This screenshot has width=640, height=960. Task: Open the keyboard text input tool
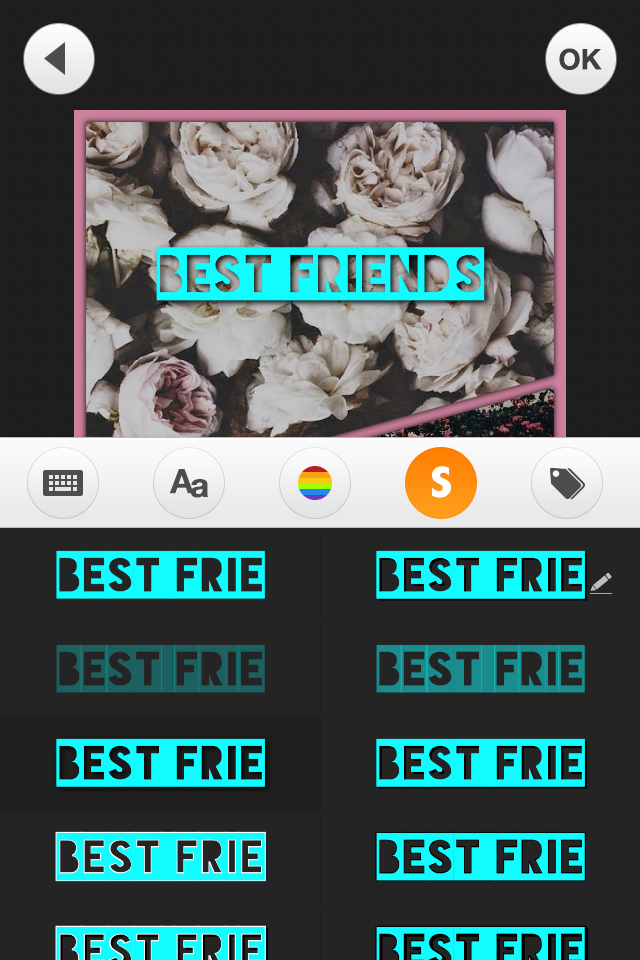click(63, 483)
